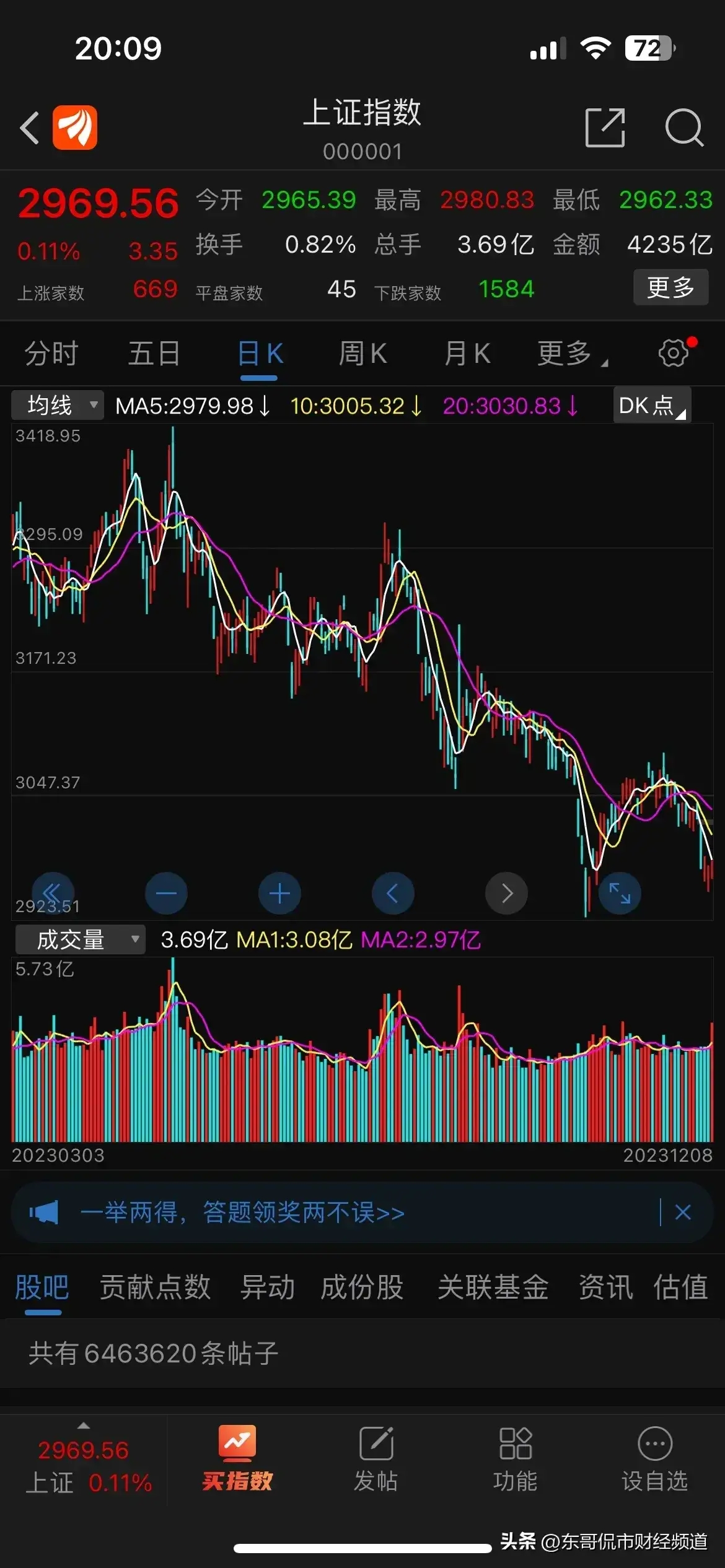Zoom out the chart with the minus button

coord(166,893)
